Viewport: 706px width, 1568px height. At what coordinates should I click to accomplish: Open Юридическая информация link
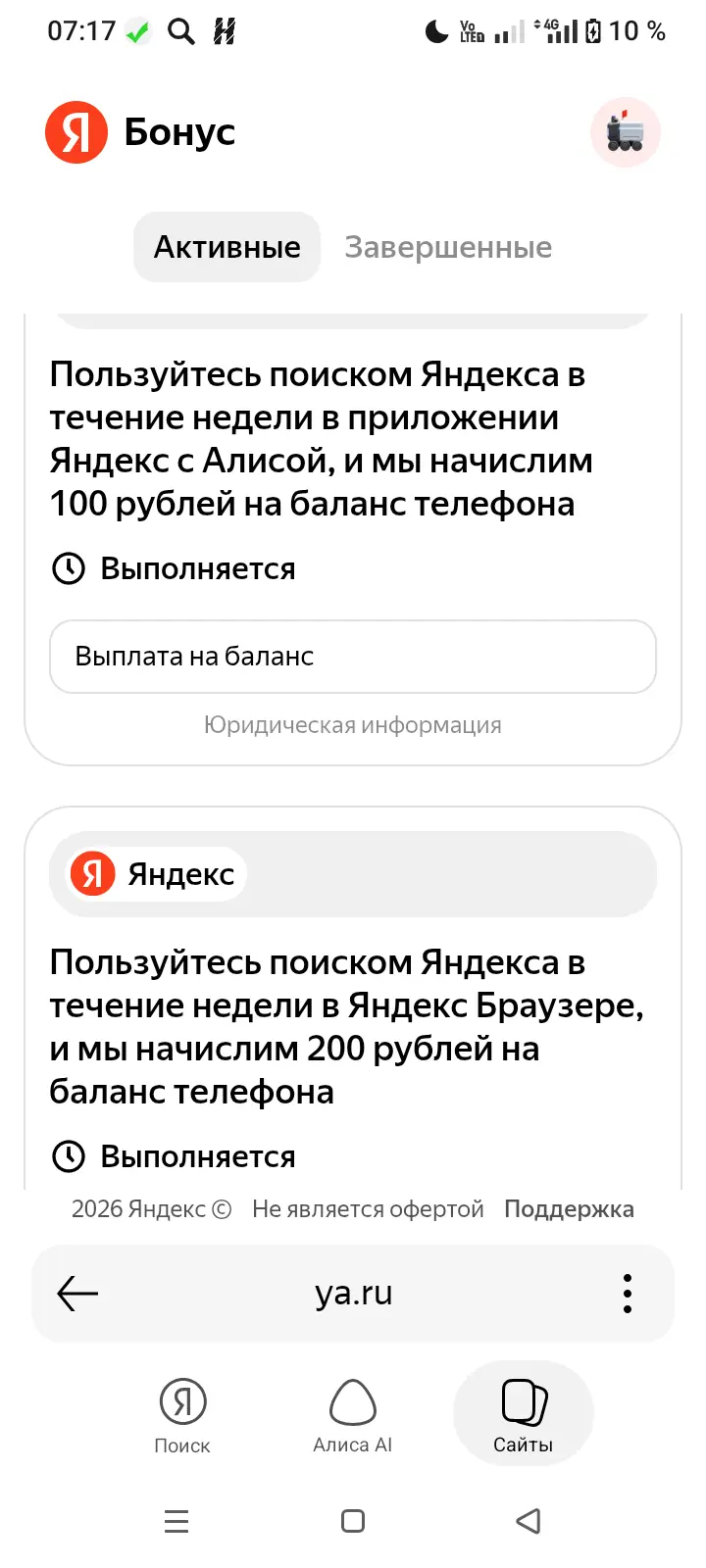353,725
